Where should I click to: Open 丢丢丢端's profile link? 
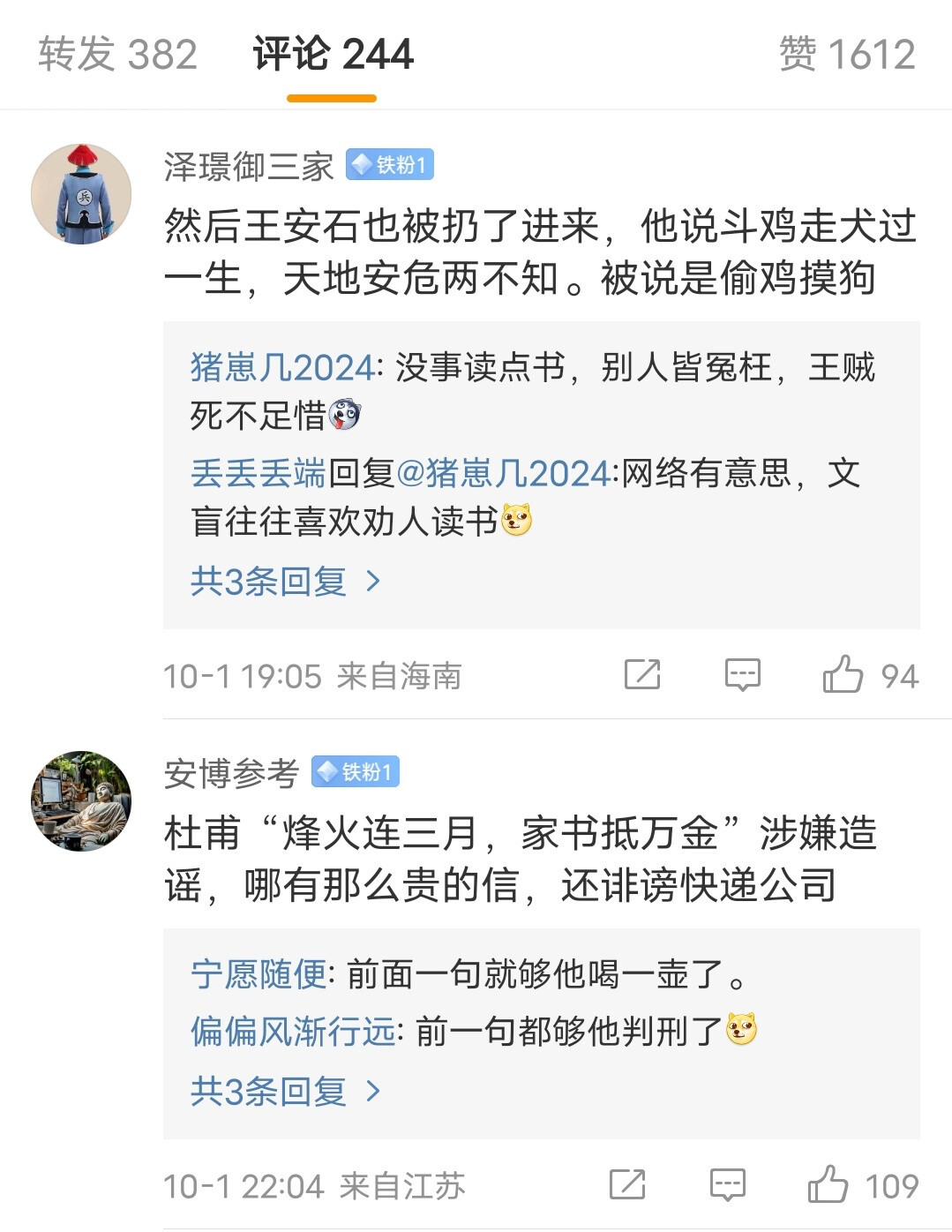(258, 474)
